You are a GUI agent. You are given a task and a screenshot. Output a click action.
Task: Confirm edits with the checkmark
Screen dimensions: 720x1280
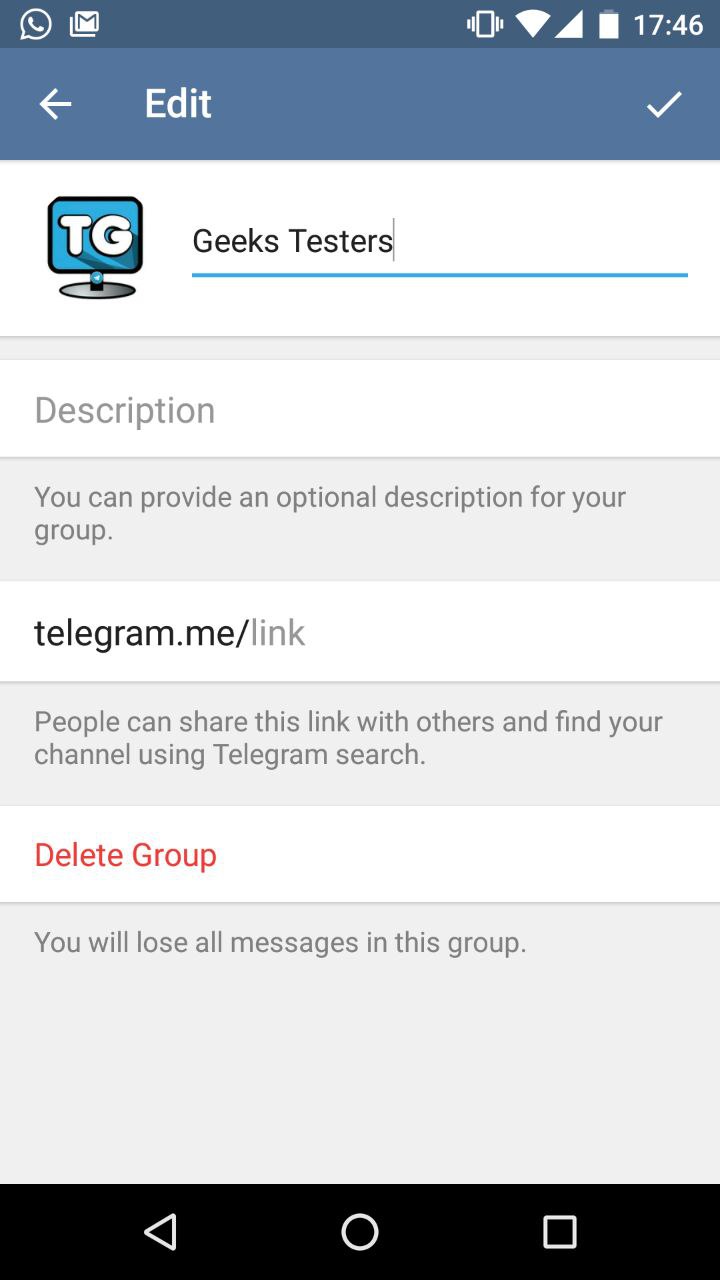click(x=663, y=104)
